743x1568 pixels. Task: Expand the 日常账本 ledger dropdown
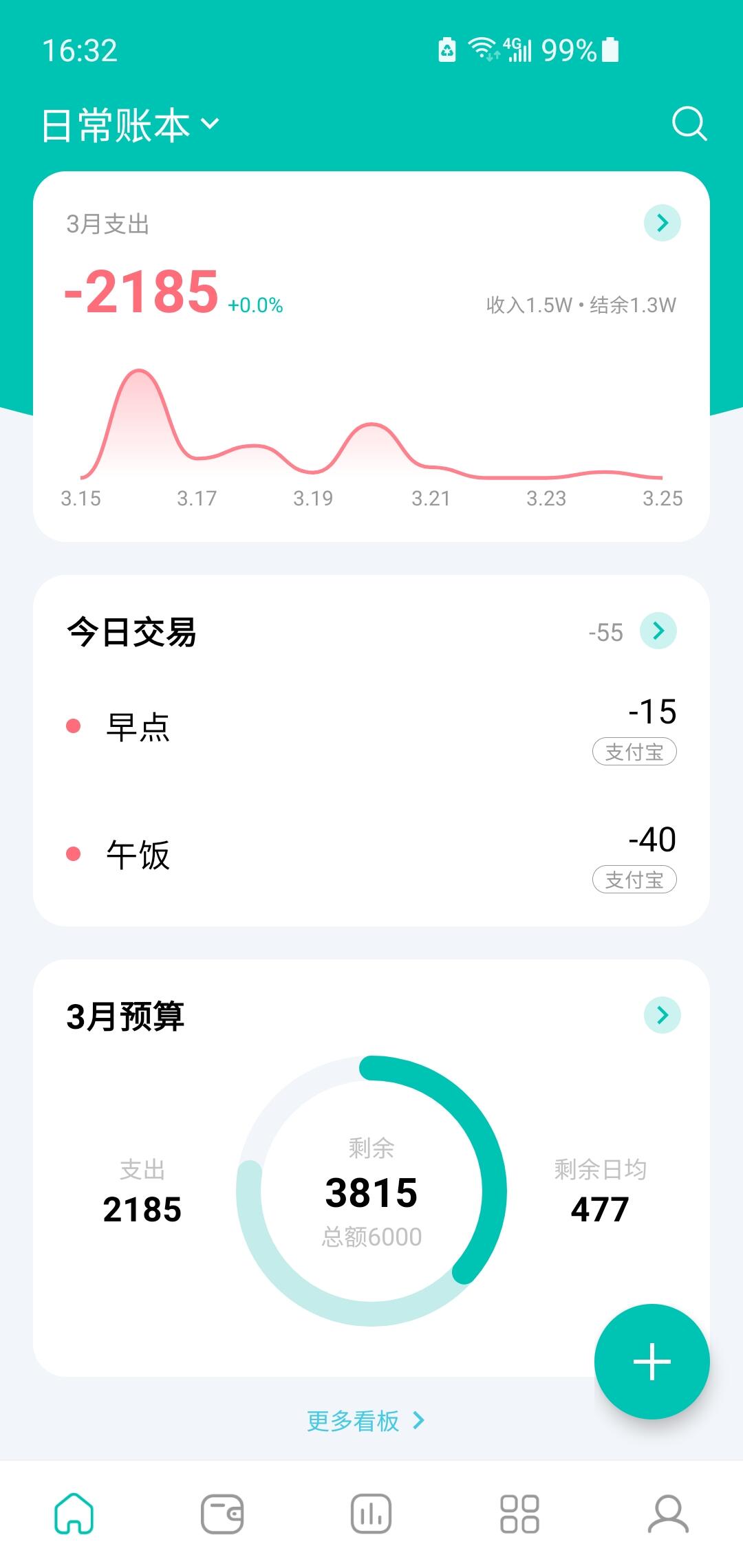pos(131,125)
